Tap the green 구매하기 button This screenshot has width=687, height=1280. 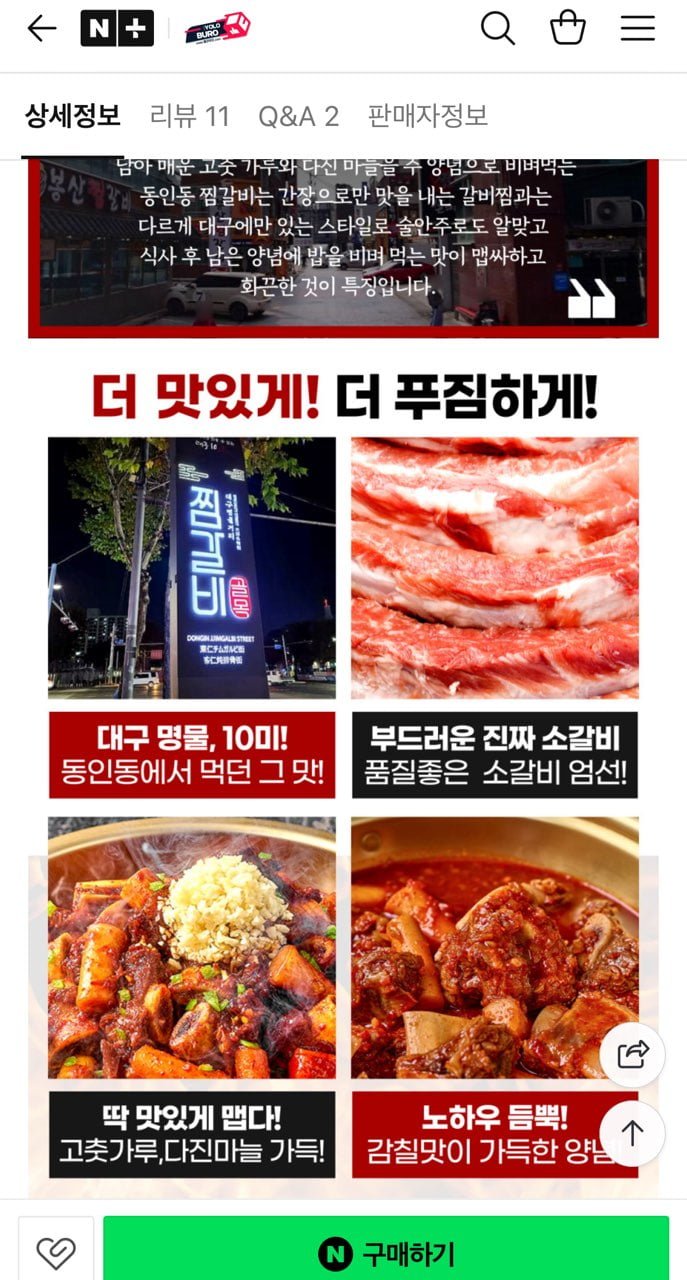pyautogui.click(x=386, y=1250)
